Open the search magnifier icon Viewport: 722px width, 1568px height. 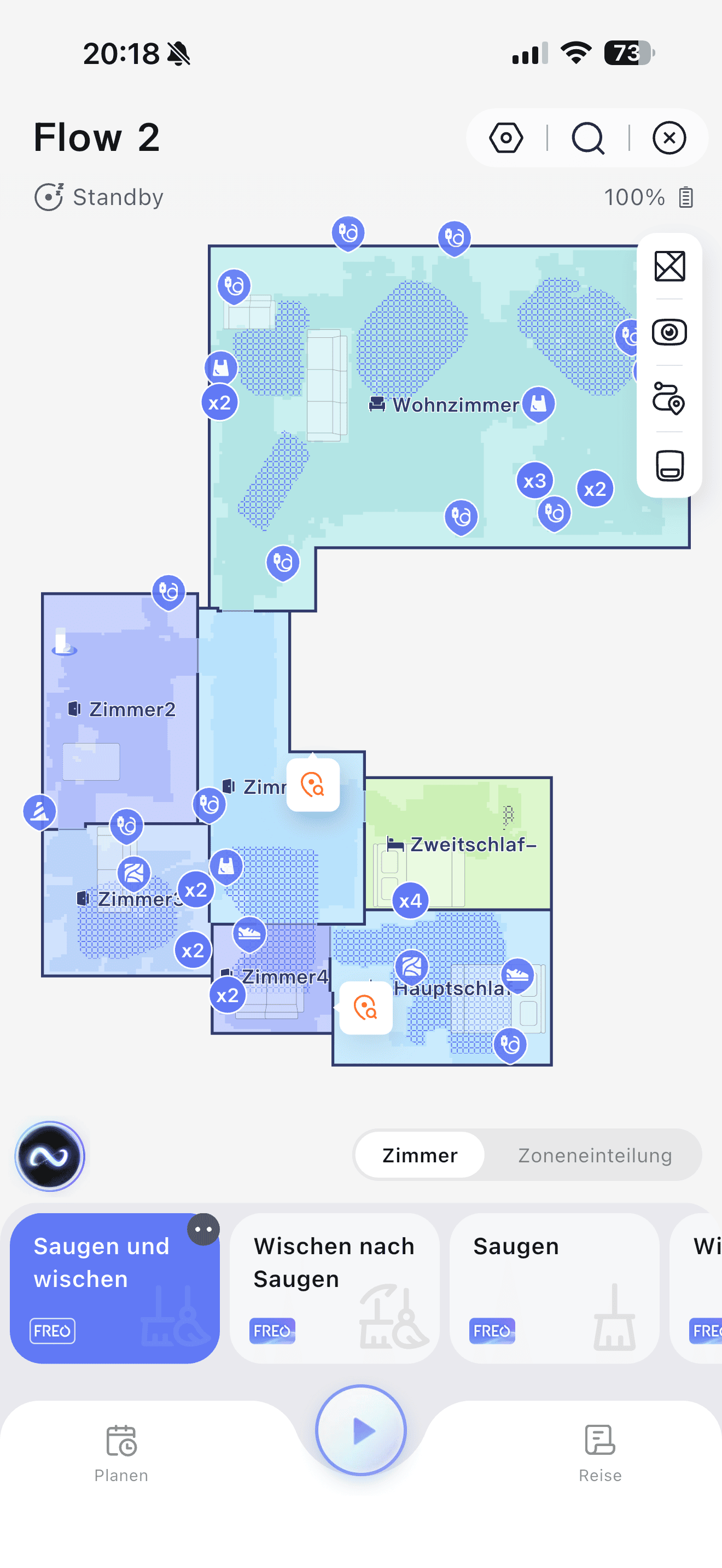click(x=587, y=138)
